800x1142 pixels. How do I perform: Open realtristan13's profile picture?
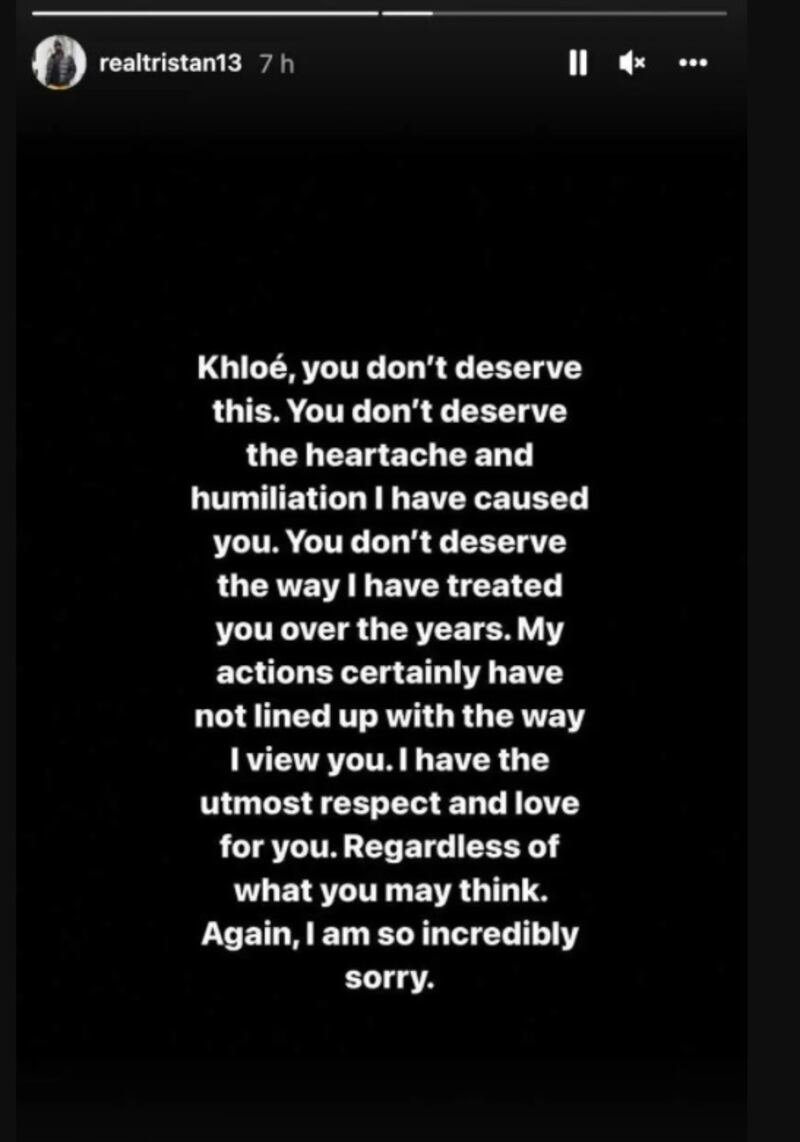[x=59, y=63]
